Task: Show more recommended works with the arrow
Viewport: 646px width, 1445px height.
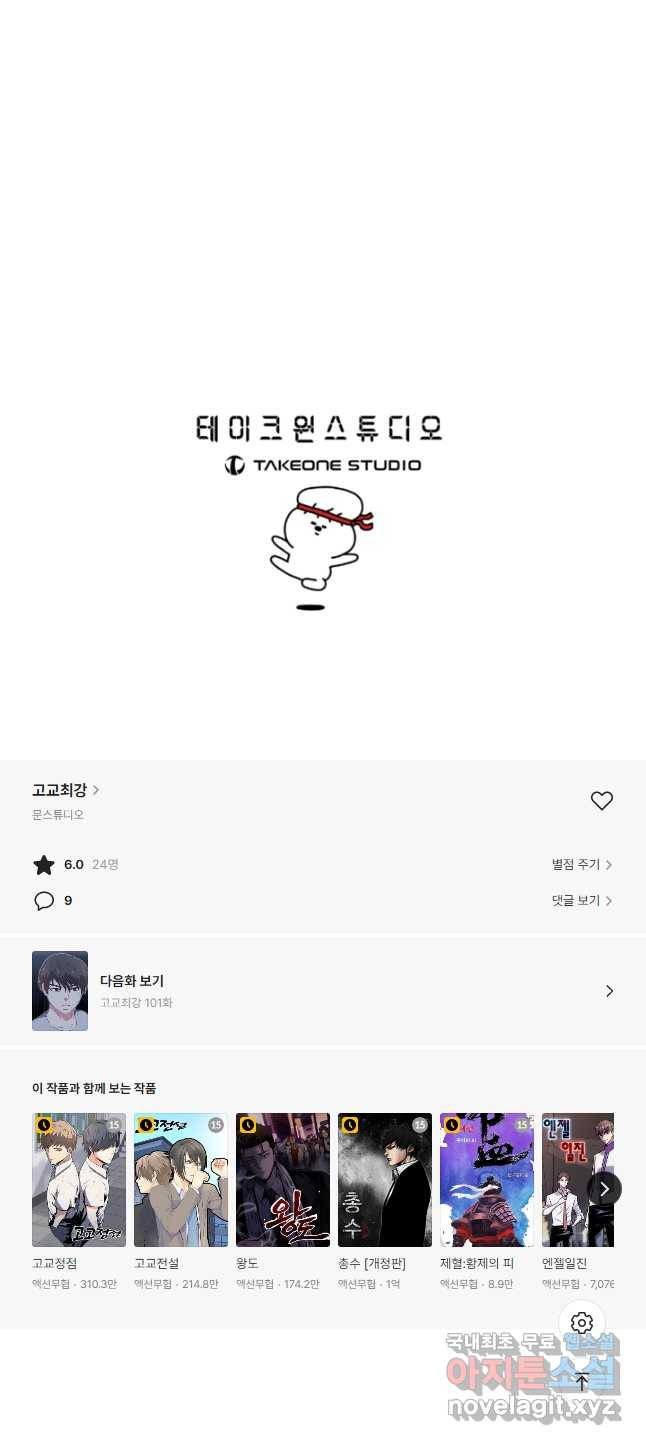Action: pos(604,1189)
